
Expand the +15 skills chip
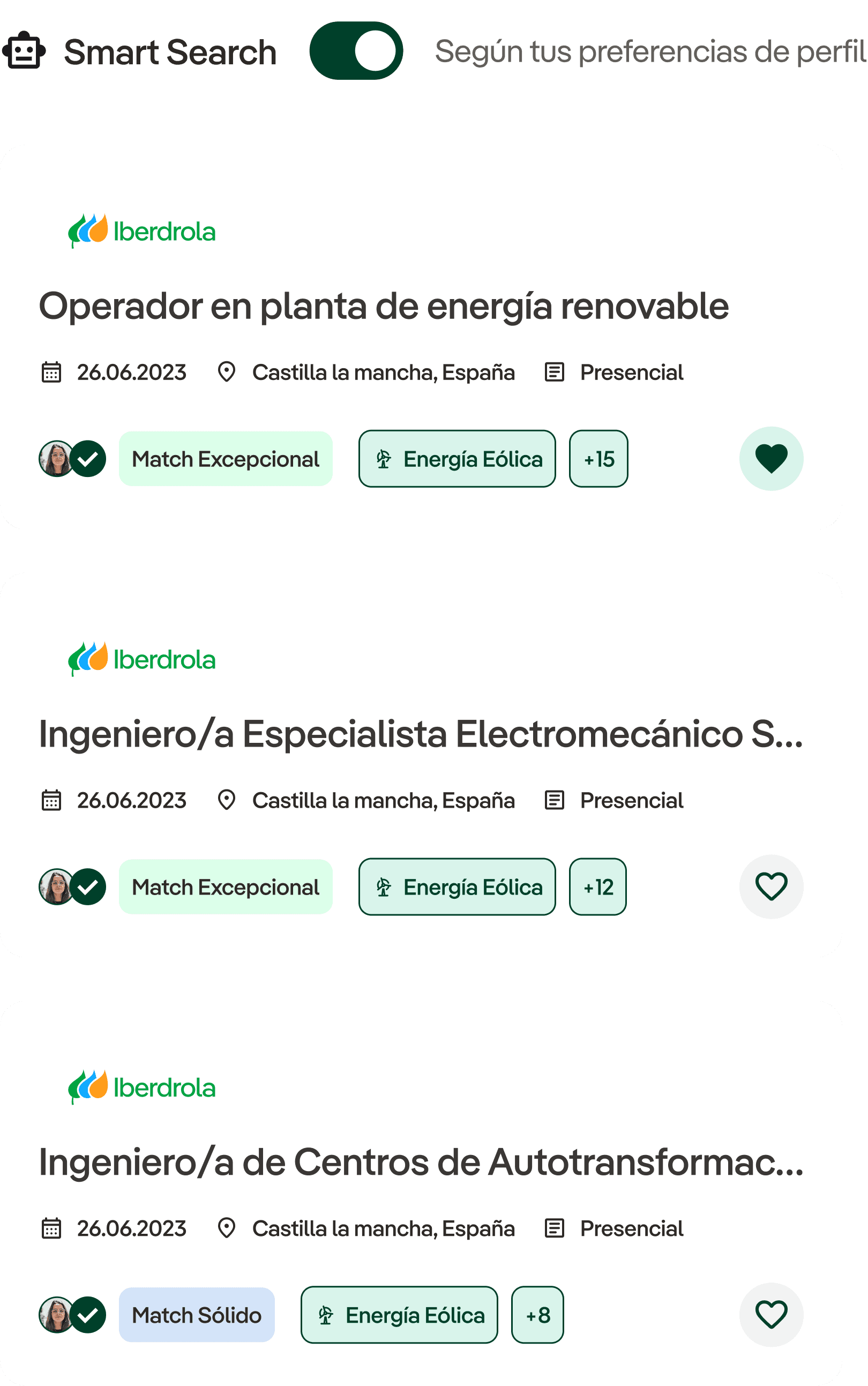coord(598,459)
